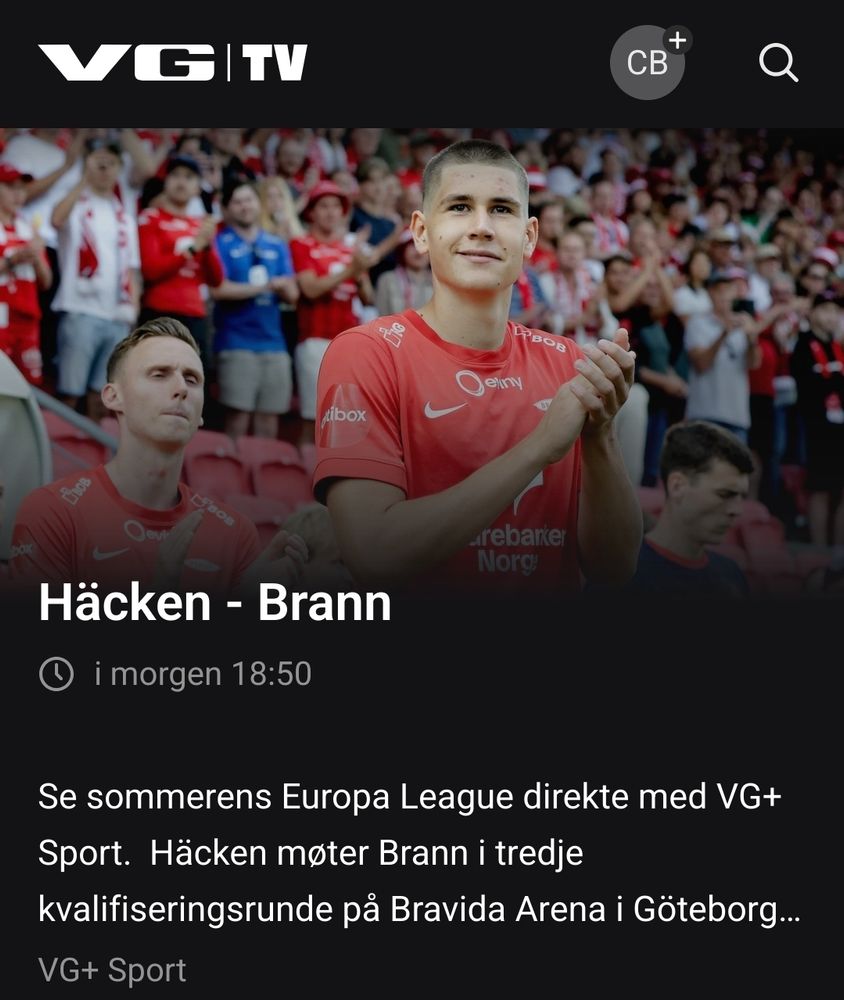This screenshot has width=844, height=1000.
Task: Open the search magnifier icon
Action: [778, 63]
